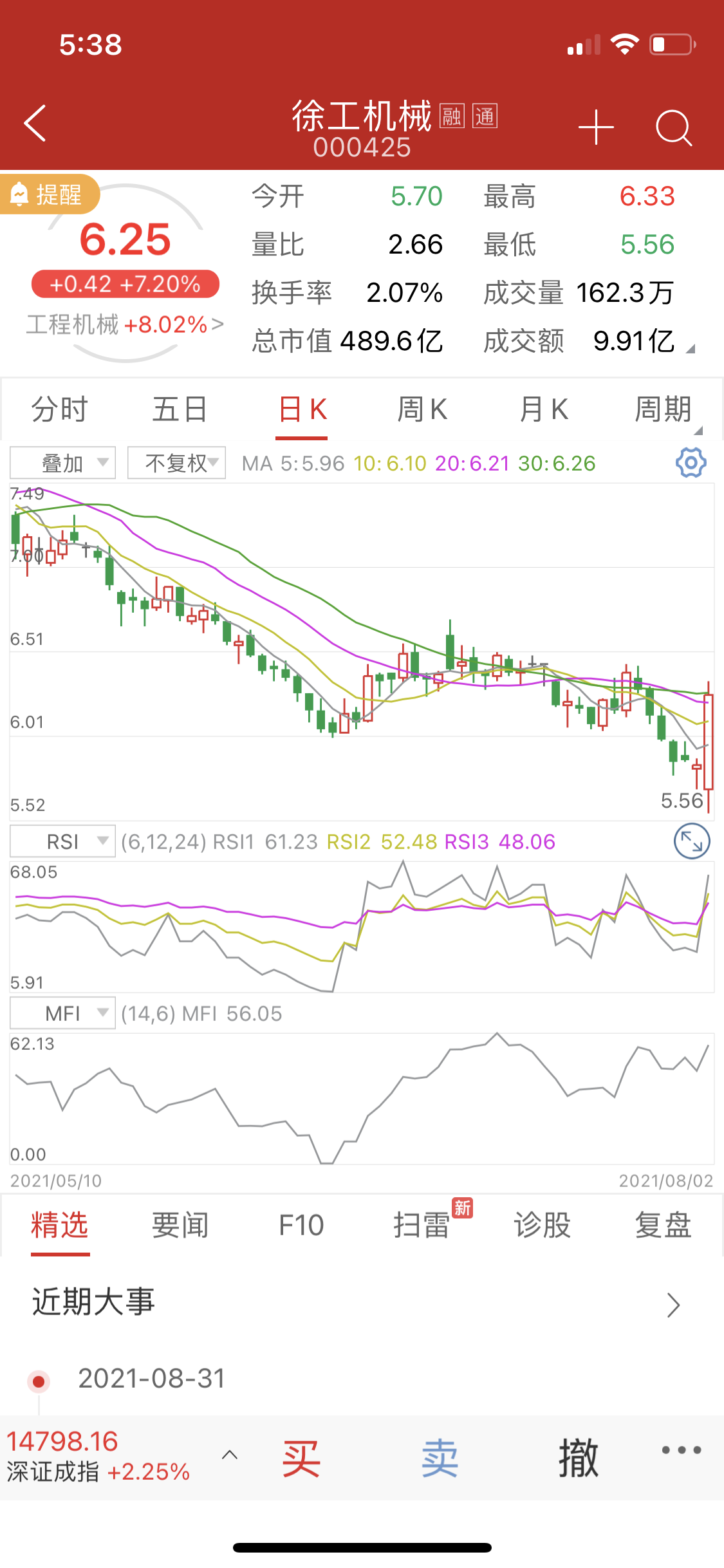Expand the chart to fullscreen

tap(692, 841)
